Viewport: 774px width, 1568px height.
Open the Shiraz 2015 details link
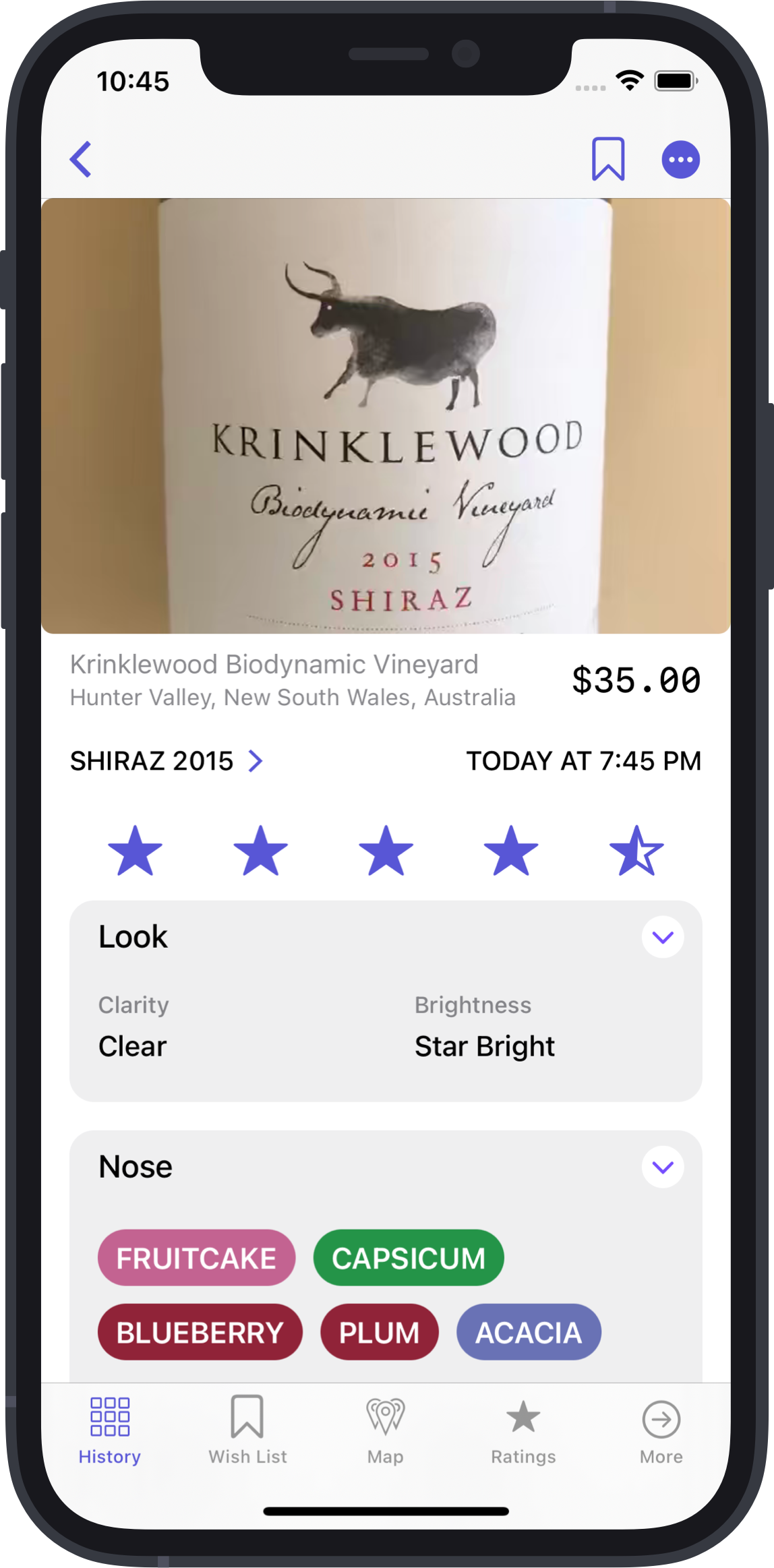[x=167, y=761]
